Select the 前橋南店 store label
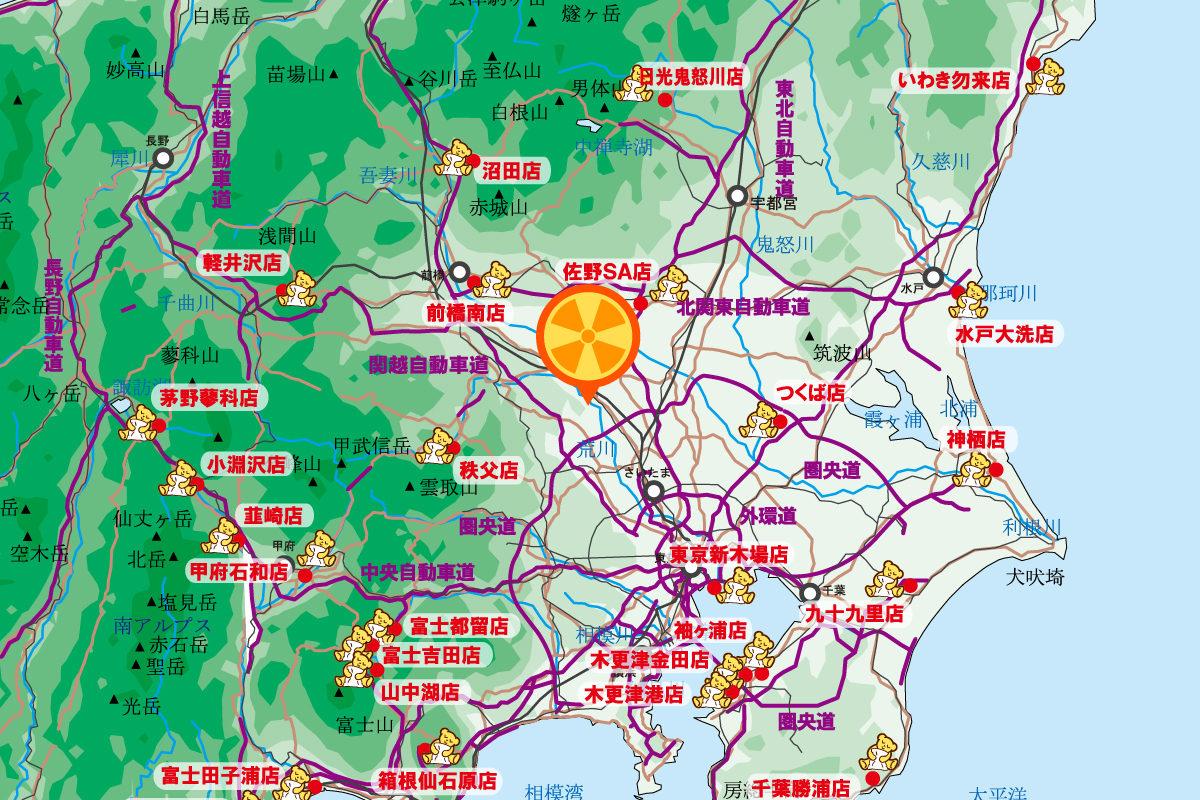Screen dimensions: 1200x800 (467, 313)
